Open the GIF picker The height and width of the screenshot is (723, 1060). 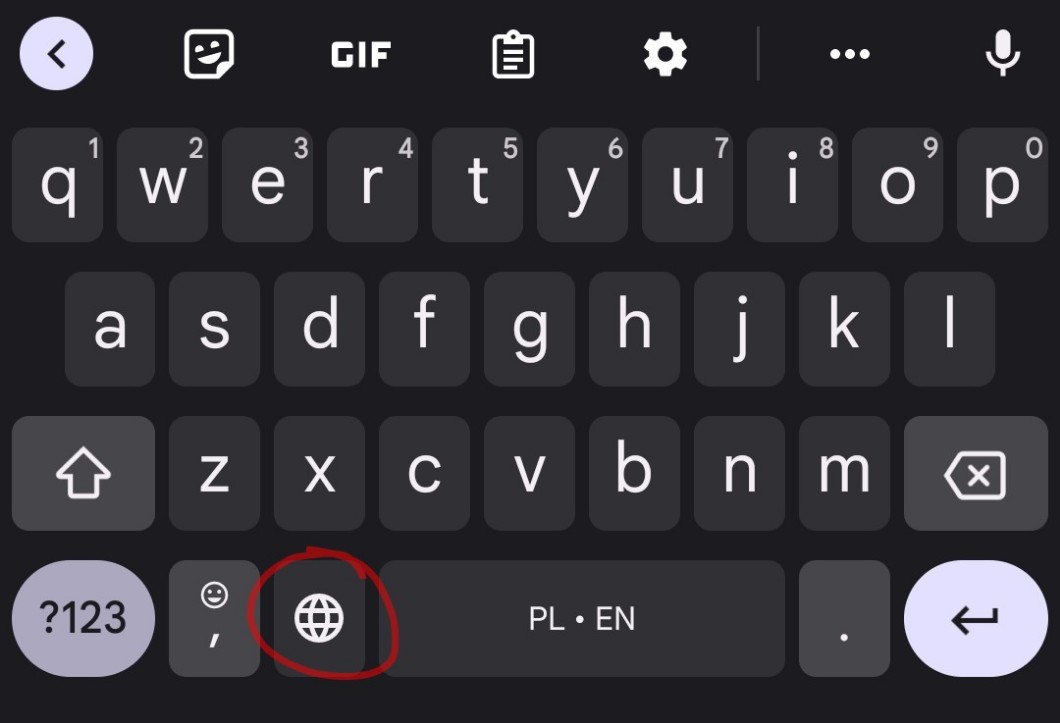pyautogui.click(x=361, y=54)
